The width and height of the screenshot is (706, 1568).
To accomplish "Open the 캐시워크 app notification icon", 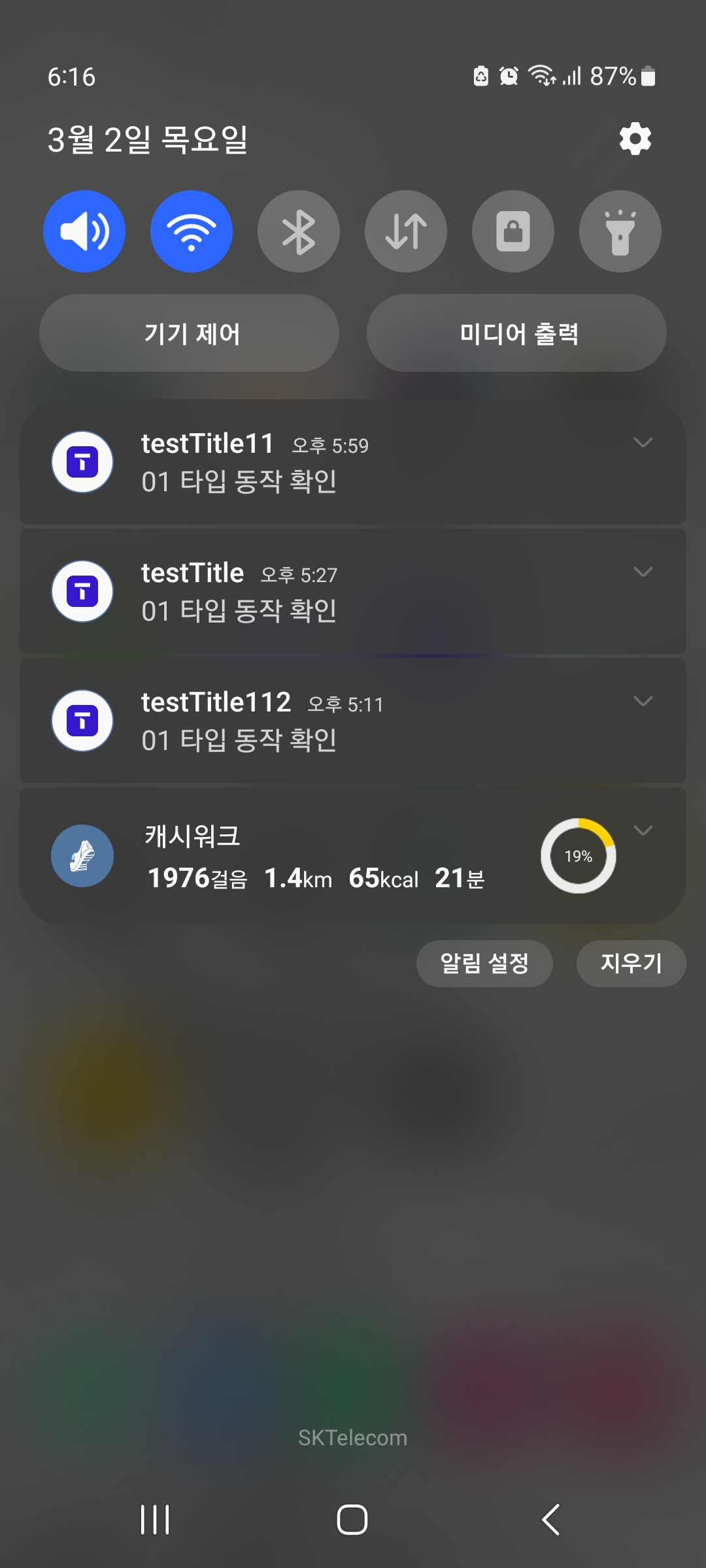I will point(82,856).
